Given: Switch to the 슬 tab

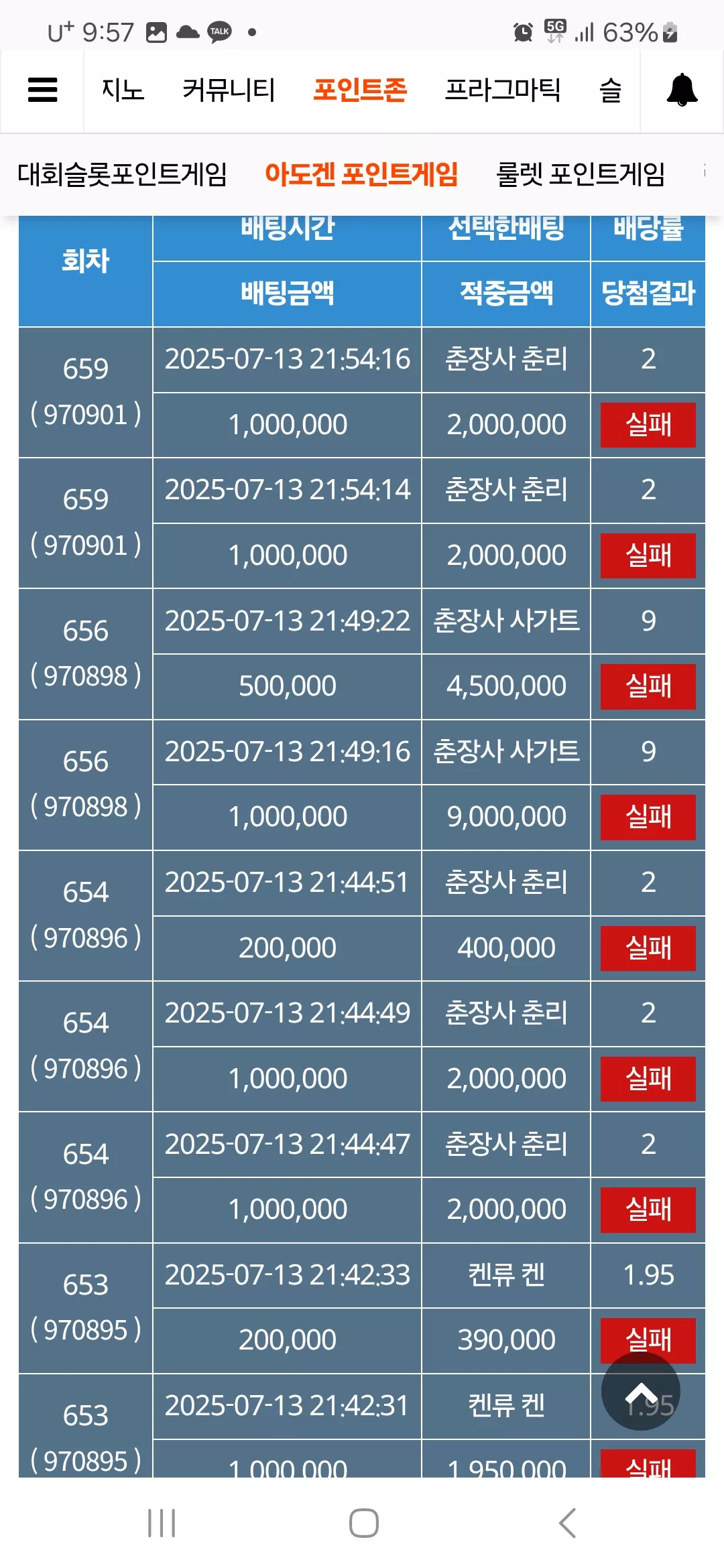Looking at the screenshot, I should (x=610, y=90).
